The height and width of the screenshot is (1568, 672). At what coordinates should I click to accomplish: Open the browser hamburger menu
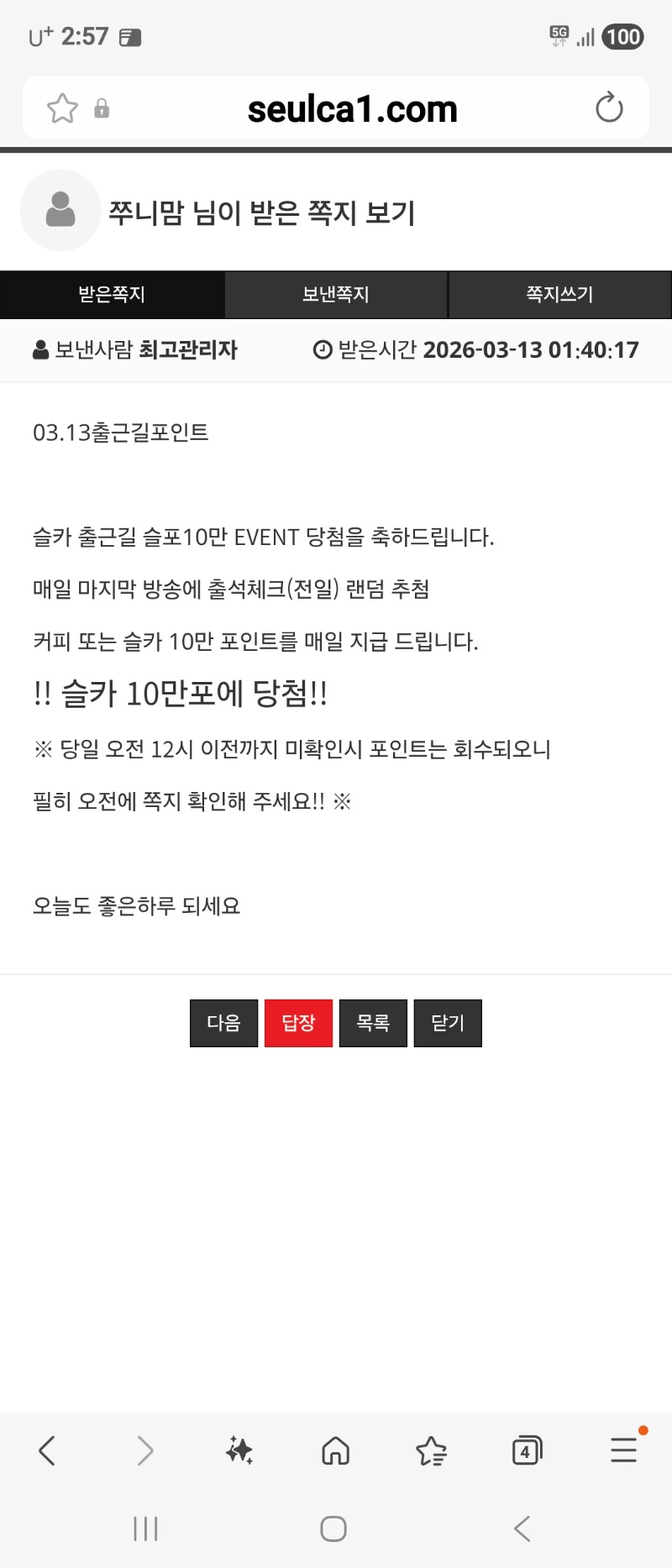623,1450
